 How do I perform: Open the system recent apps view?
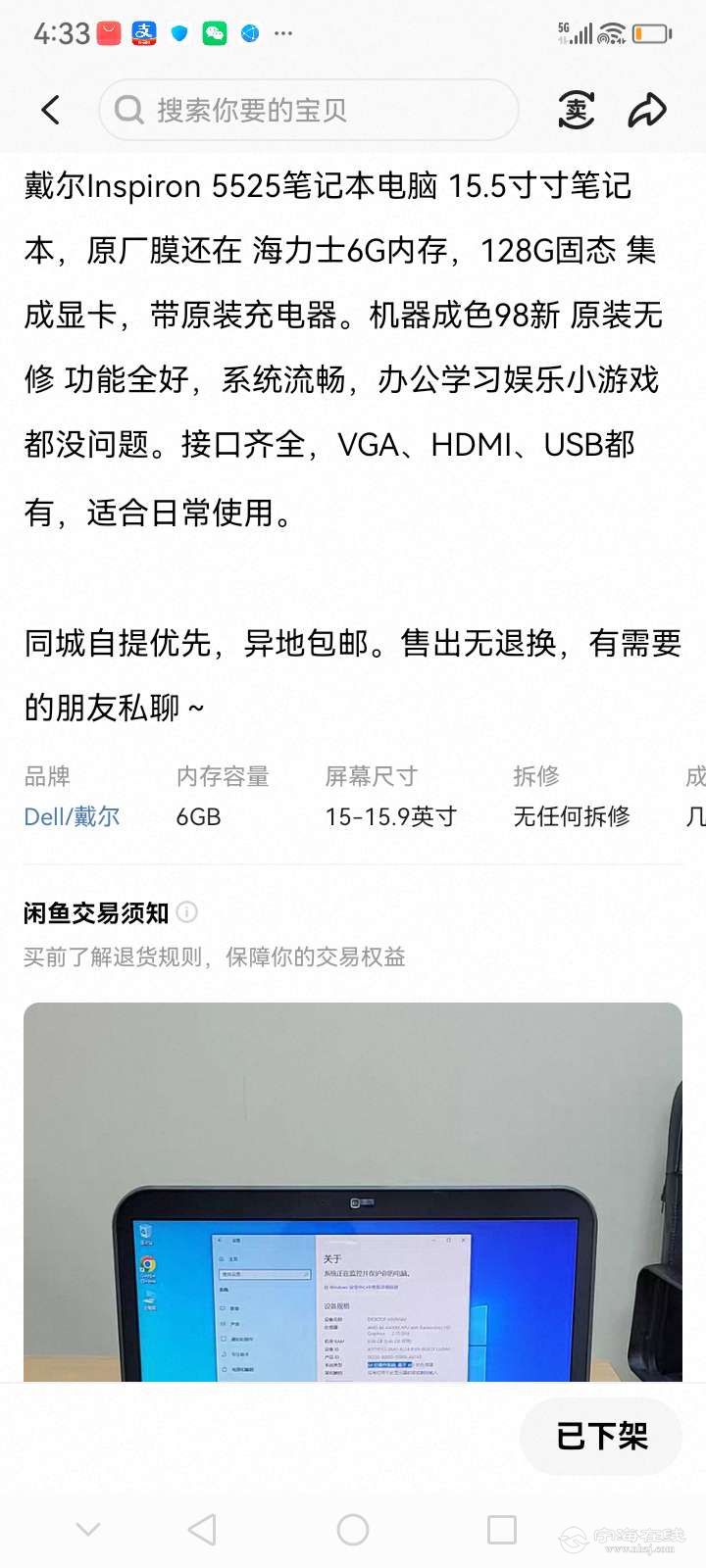pos(501,1529)
